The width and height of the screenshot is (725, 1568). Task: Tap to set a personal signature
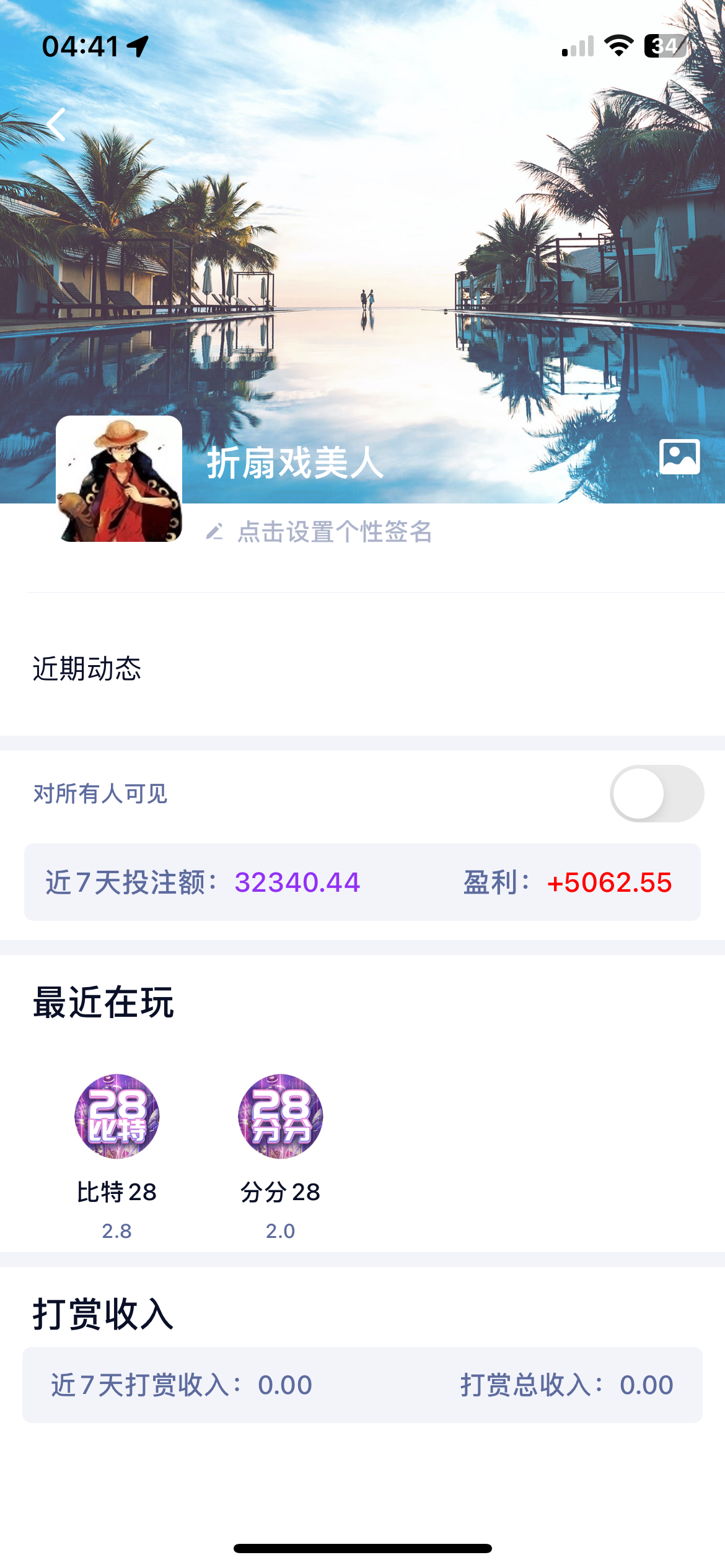point(333,532)
